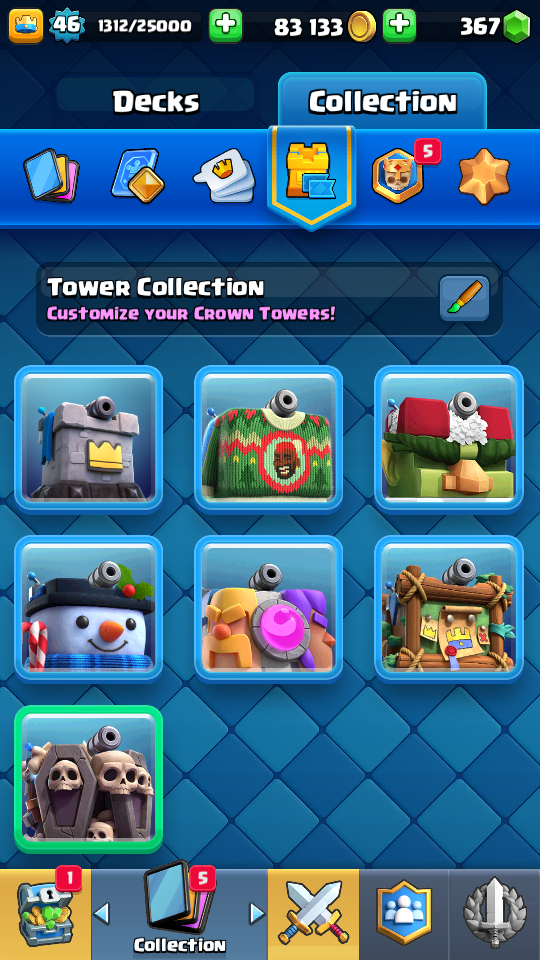
Task: Go to the Battle crossed swords tab
Action: click(x=313, y=914)
